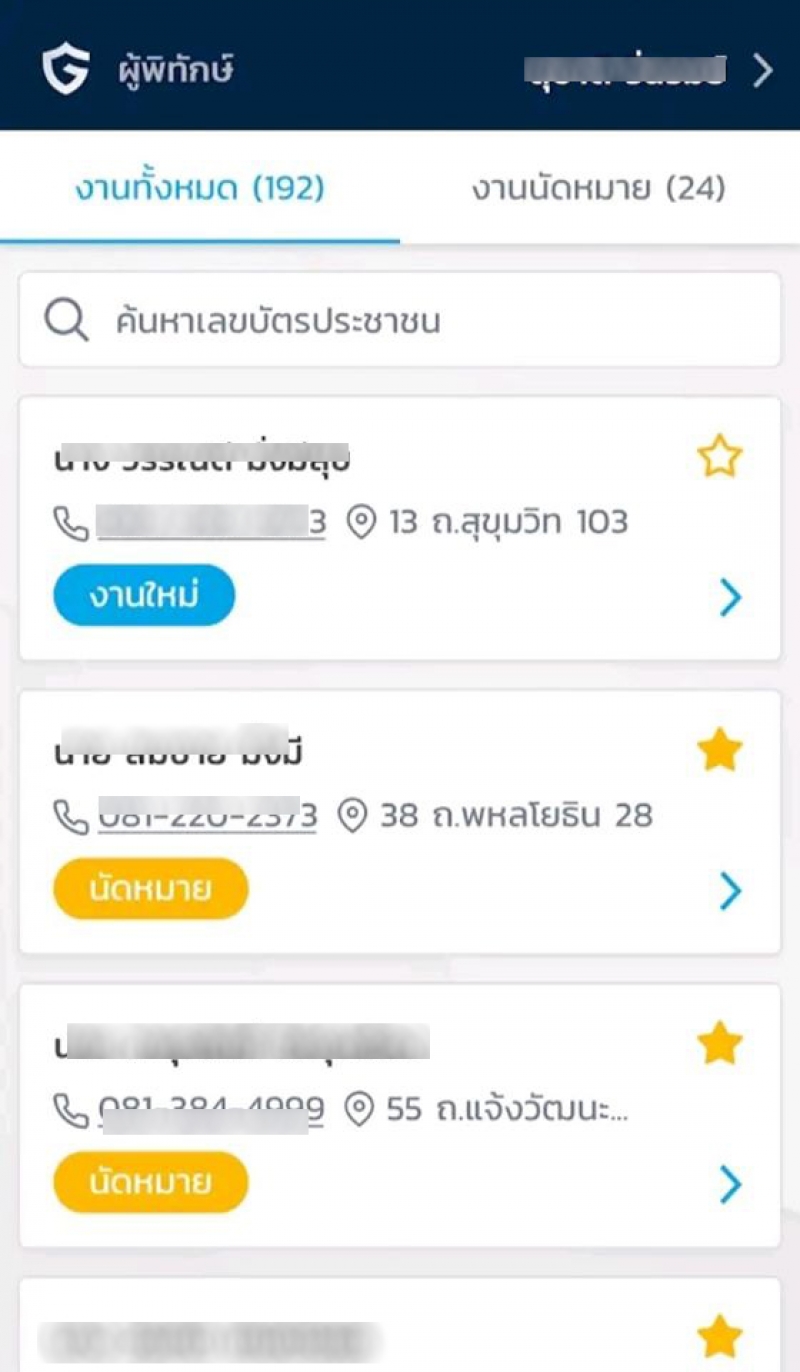
Task: Tap the arrow on the ถ.แจ้งวัฒนะ card
Action: click(731, 1184)
